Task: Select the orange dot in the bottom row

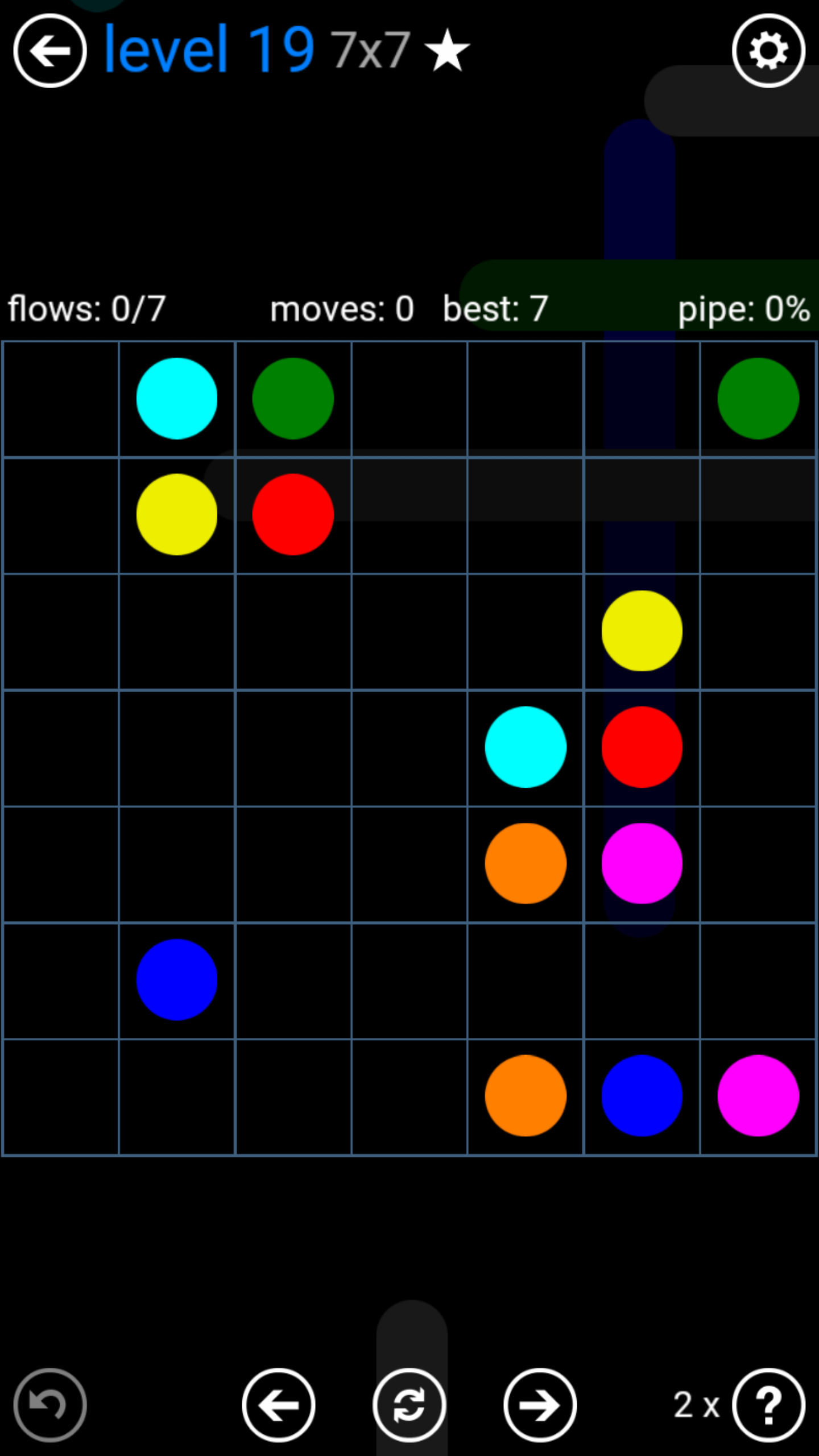Action: (526, 1095)
